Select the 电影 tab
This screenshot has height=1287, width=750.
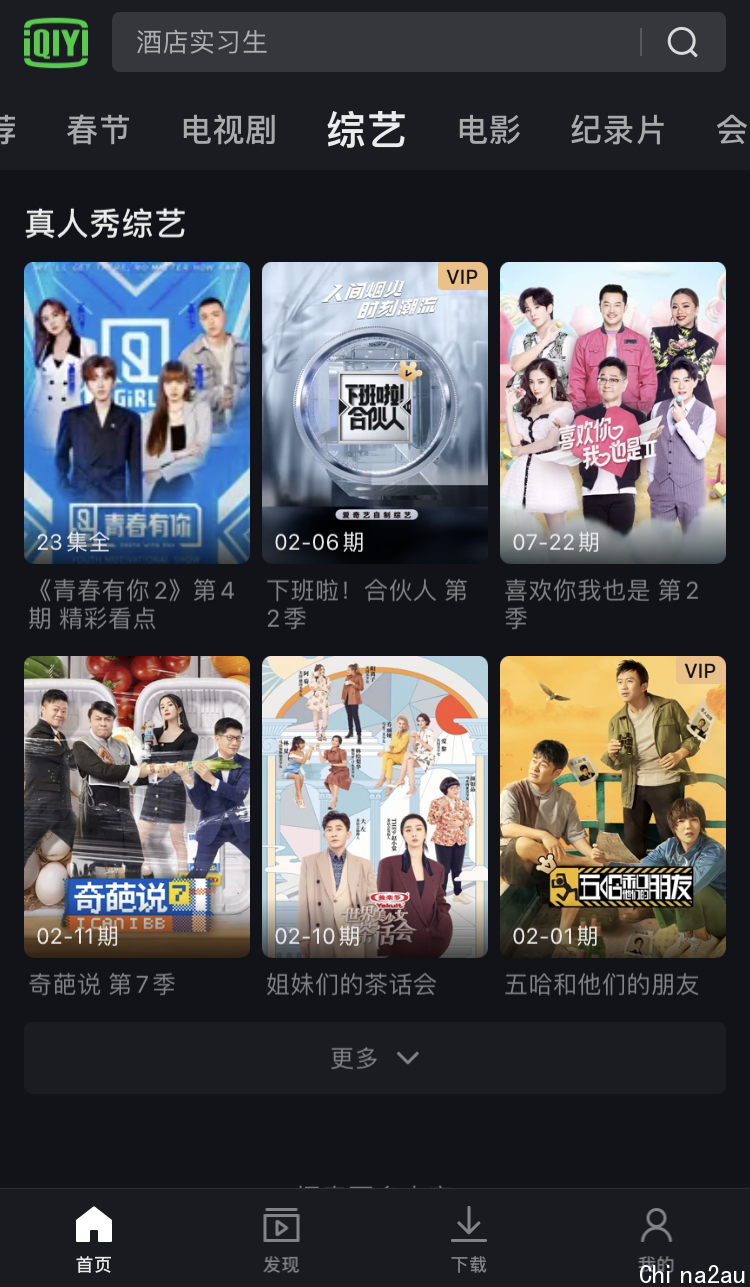point(489,130)
